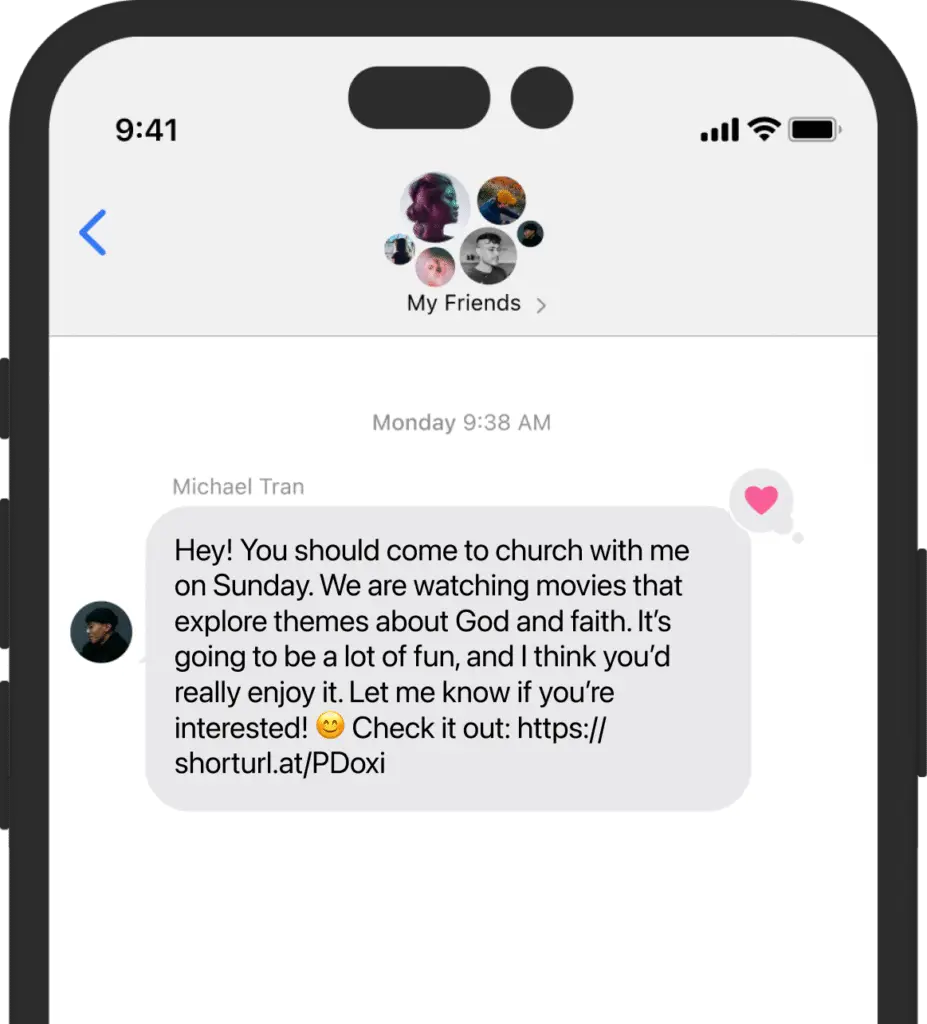The width and height of the screenshot is (927, 1024).
Task: Tap the heart reaction on the message
Action: click(x=761, y=500)
